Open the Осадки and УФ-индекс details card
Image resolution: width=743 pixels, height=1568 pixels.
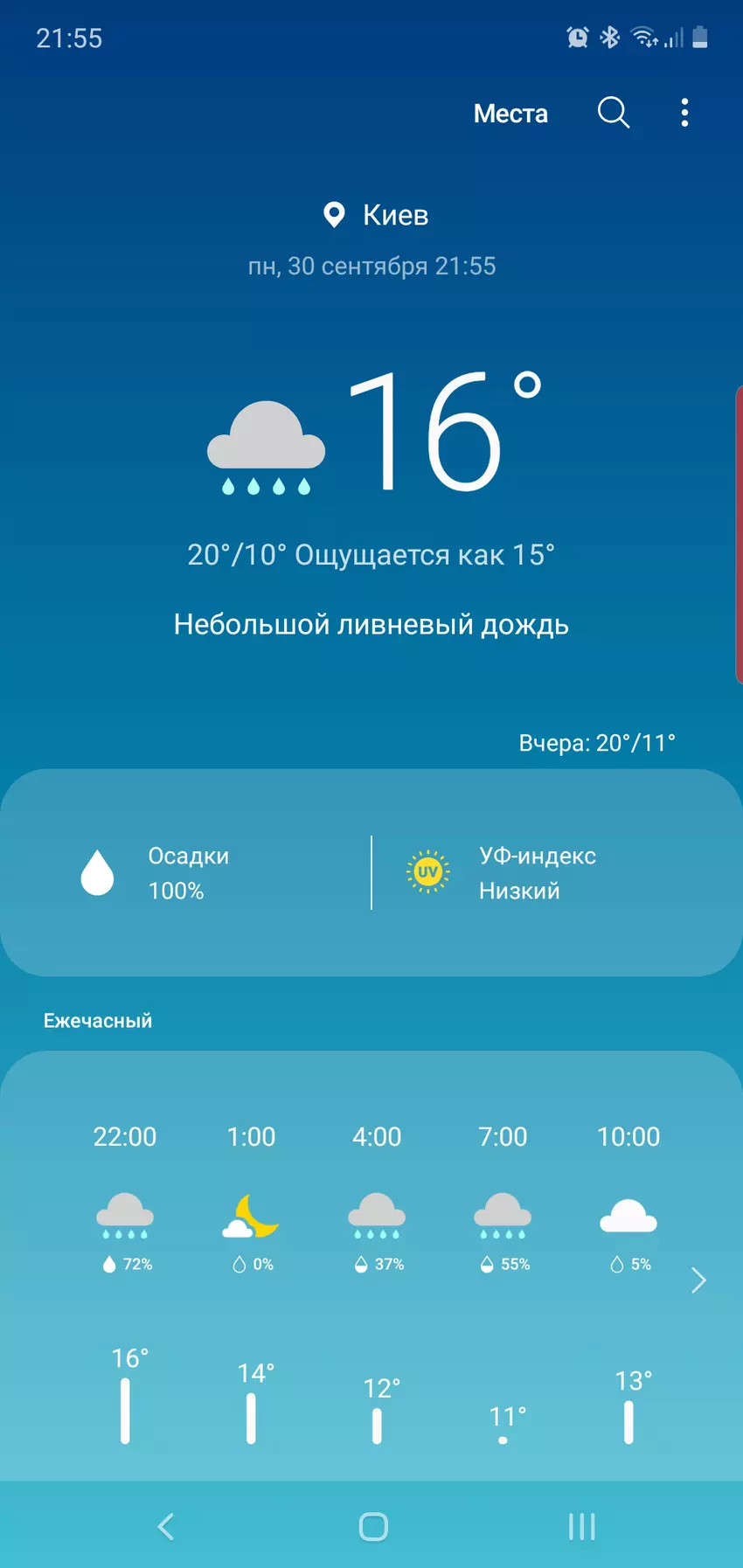371,872
